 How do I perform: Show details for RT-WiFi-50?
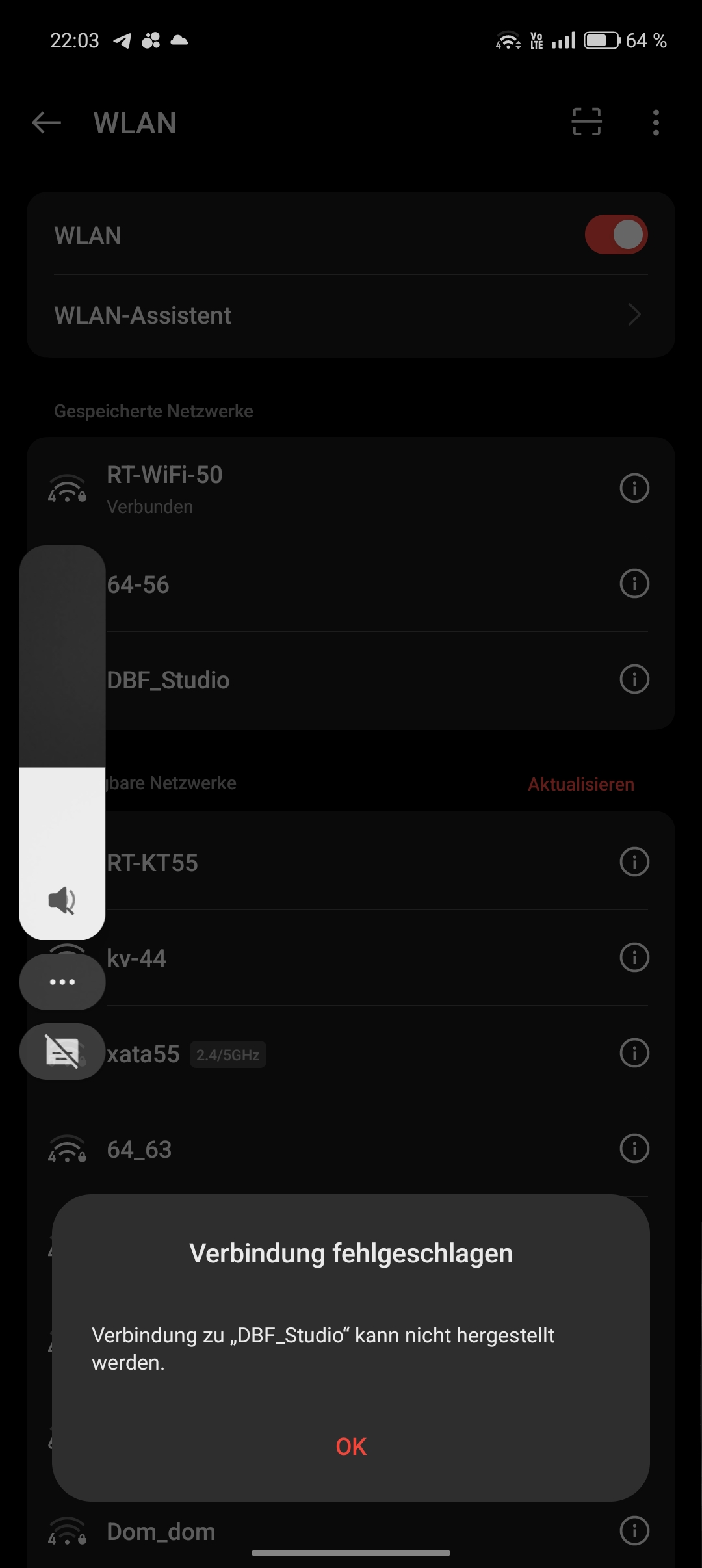click(634, 488)
